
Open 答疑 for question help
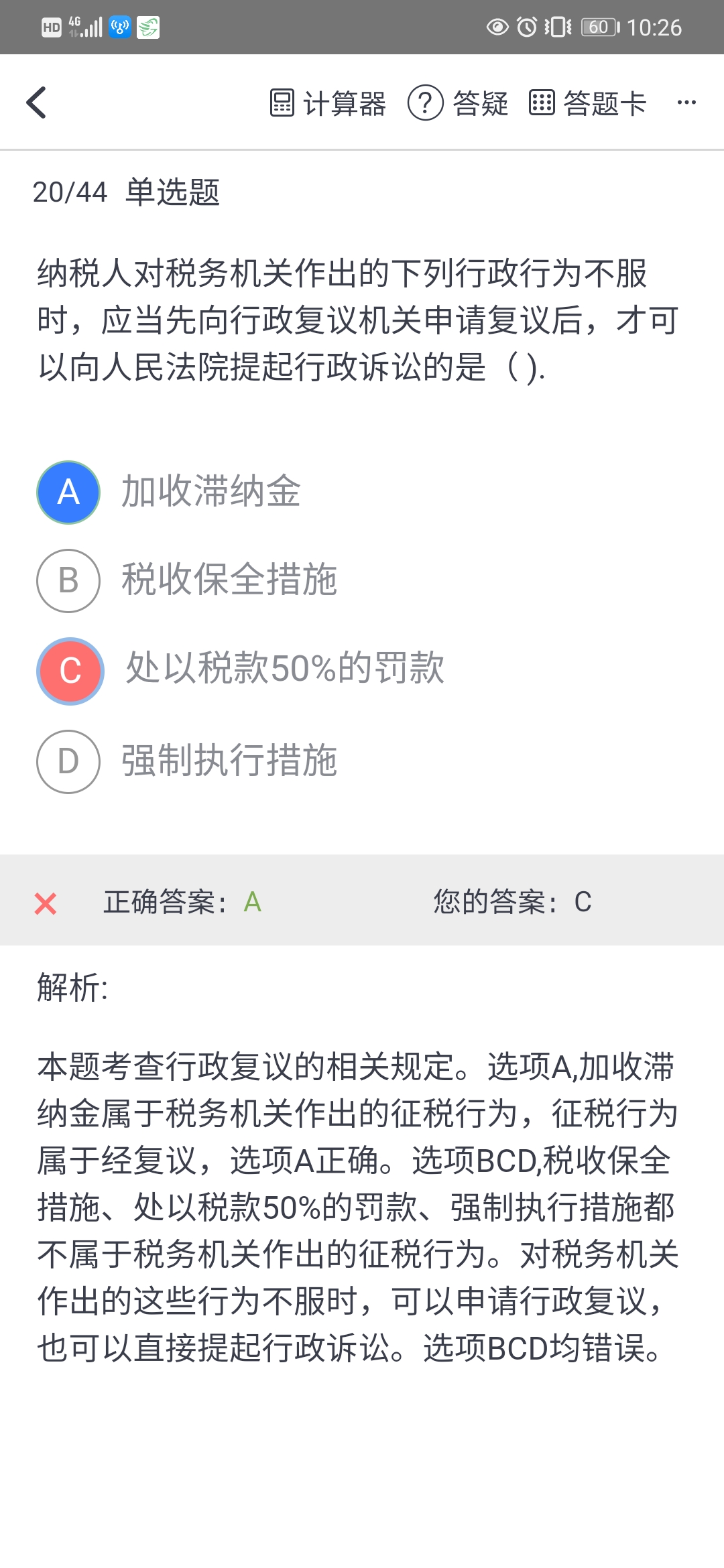point(458,103)
